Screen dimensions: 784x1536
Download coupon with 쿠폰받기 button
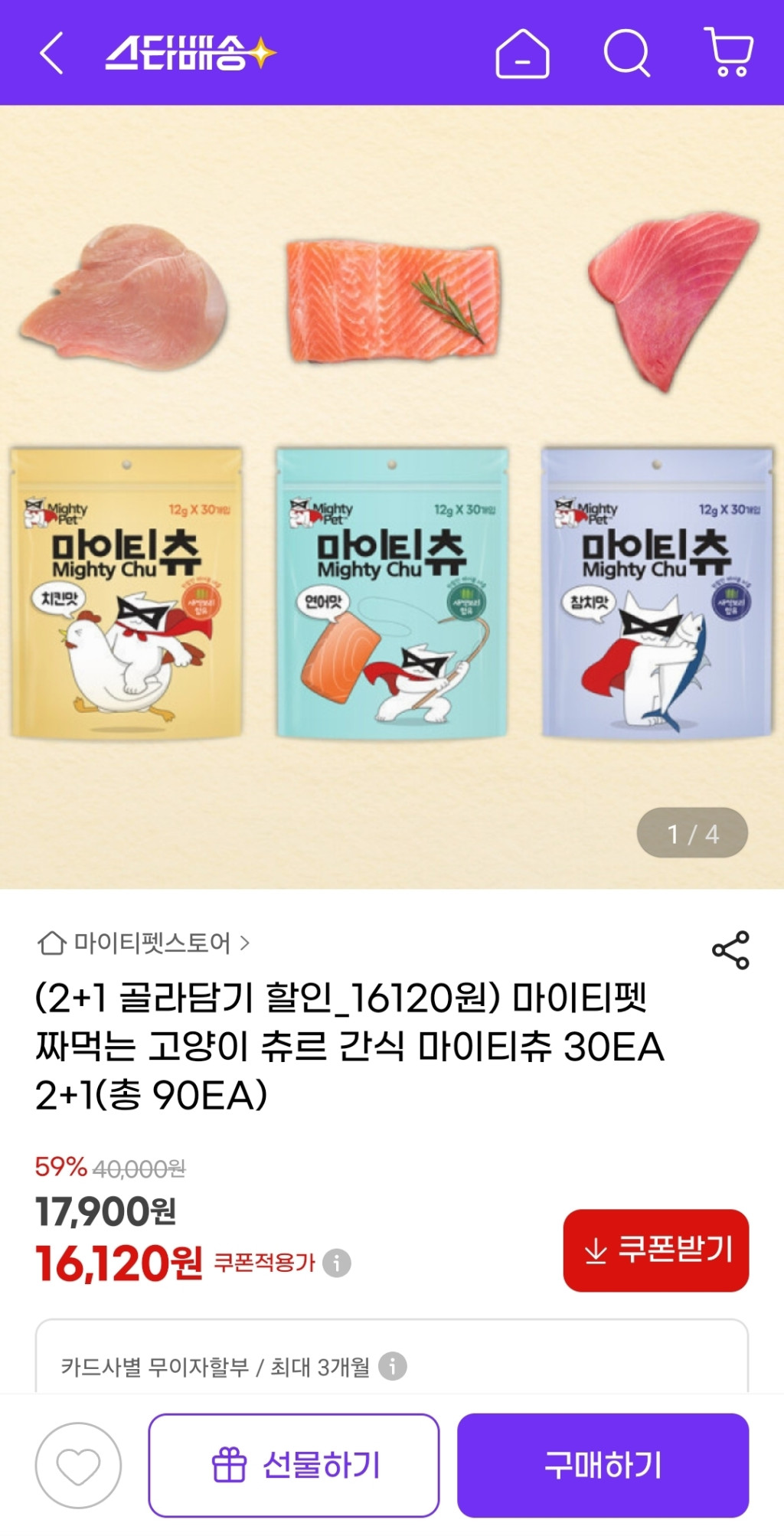(x=655, y=1250)
